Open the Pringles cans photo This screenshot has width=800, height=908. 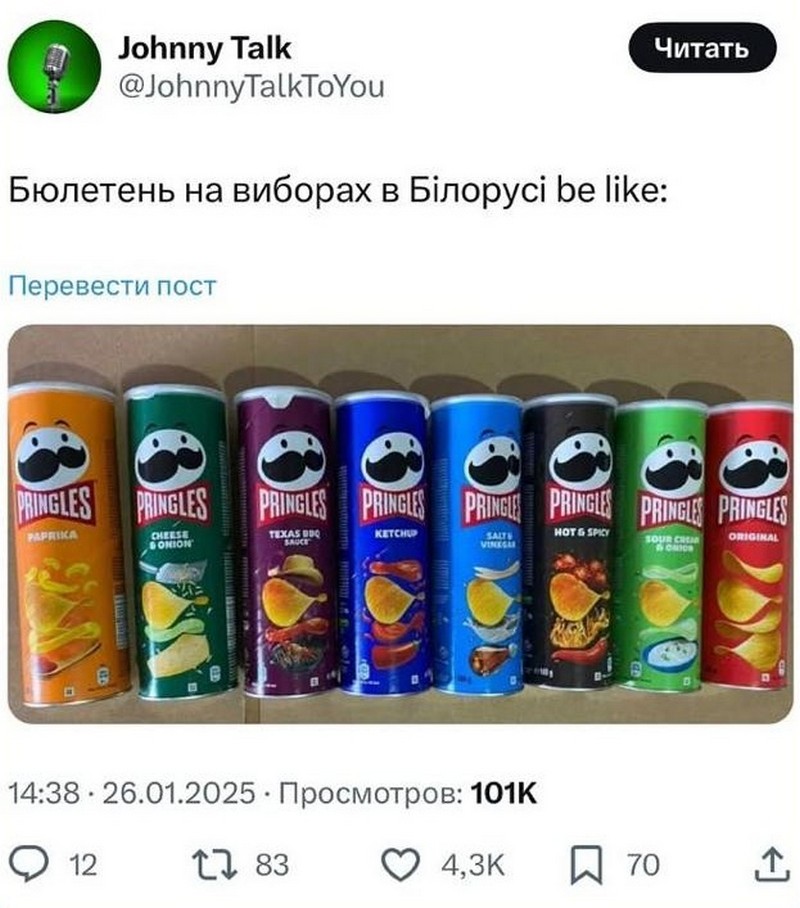coord(400,523)
